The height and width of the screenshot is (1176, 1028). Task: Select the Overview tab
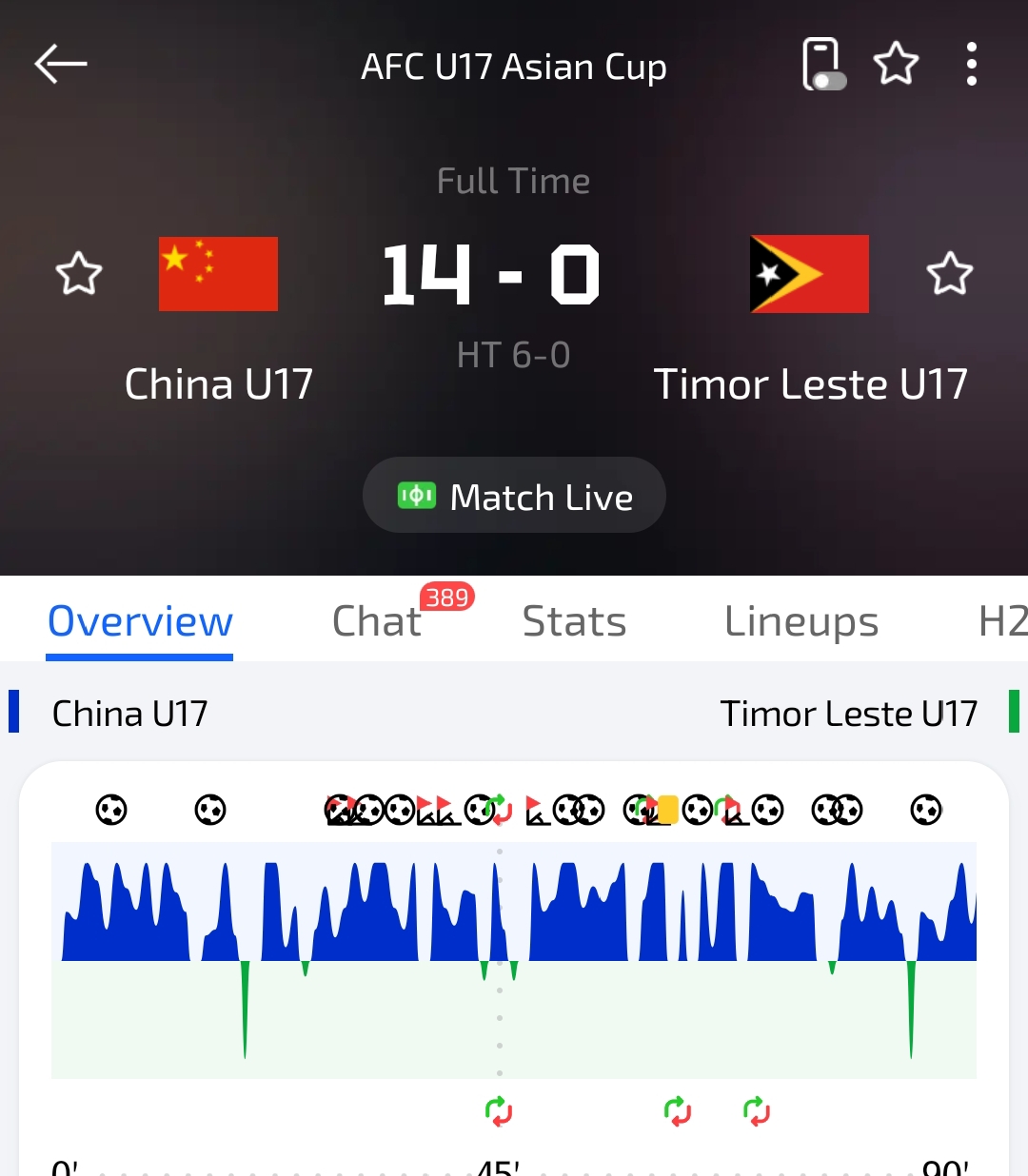[140, 621]
